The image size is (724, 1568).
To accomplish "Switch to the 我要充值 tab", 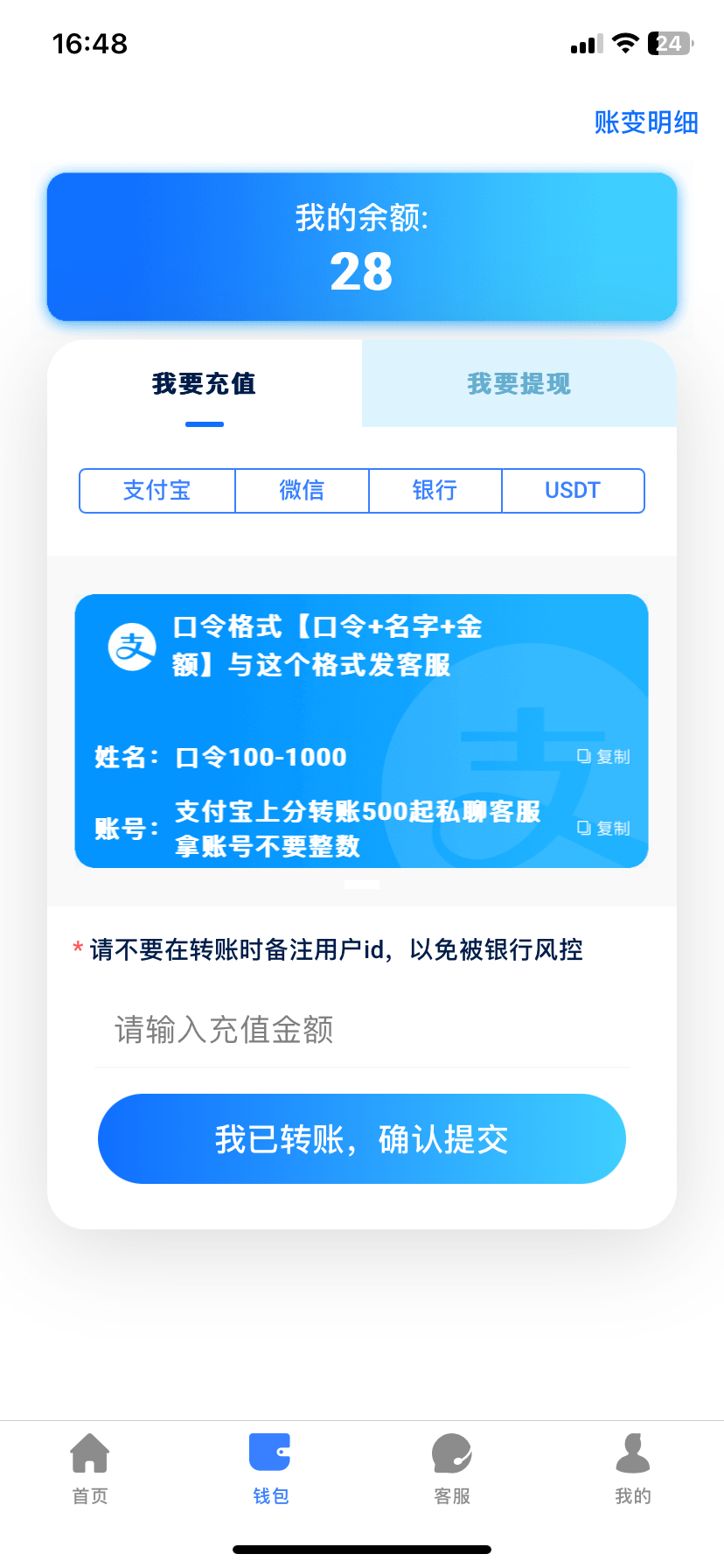I will coord(205,383).
